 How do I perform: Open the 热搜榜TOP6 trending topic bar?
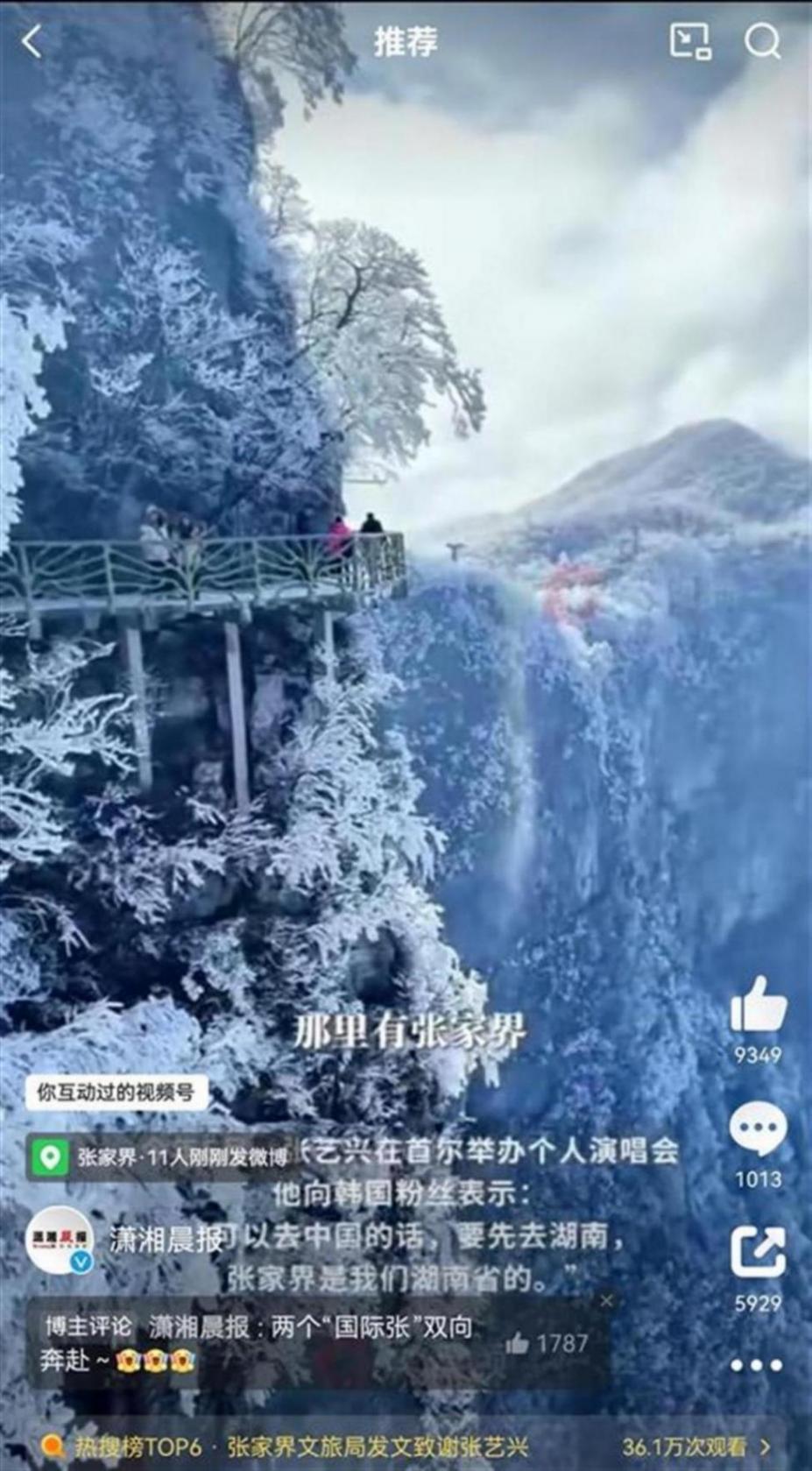[403, 1446]
